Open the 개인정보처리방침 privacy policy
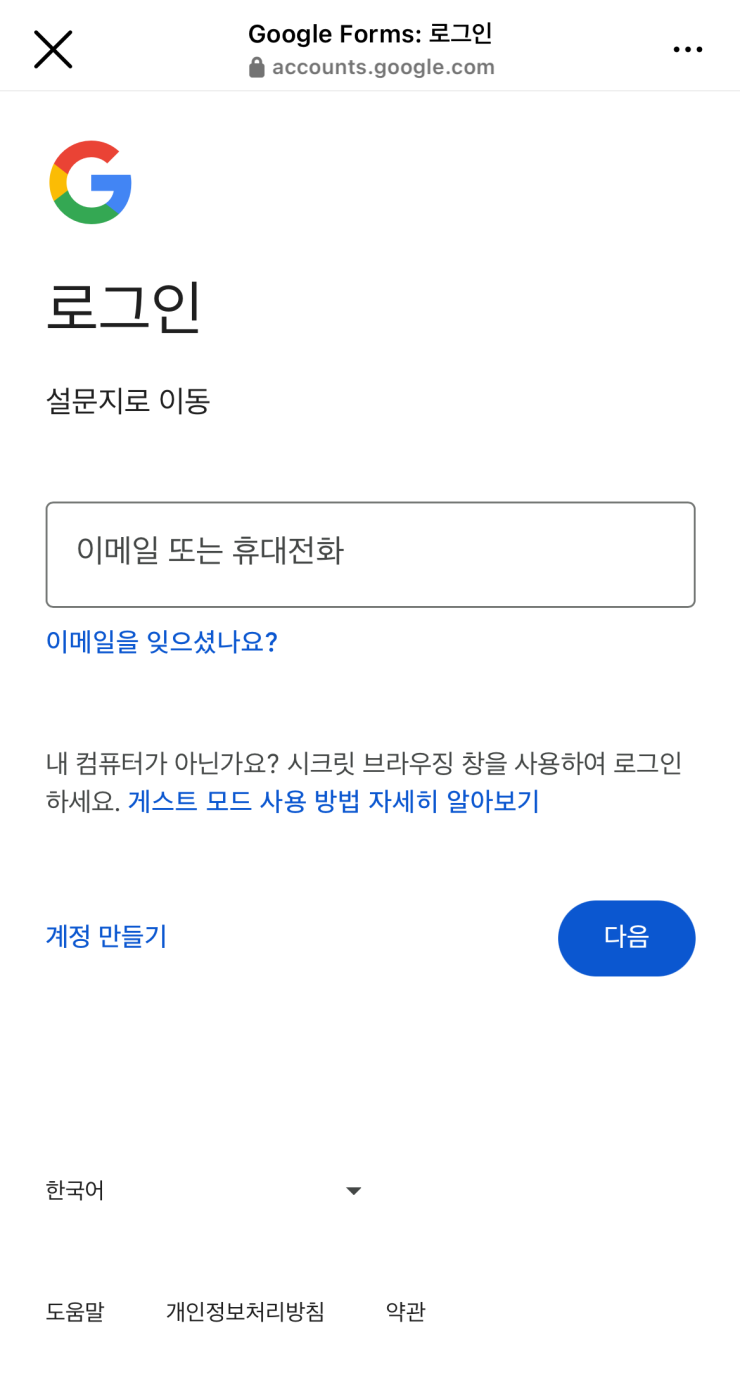The width and height of the screenshot is (740, 1383). click(x=245, y=1311)
